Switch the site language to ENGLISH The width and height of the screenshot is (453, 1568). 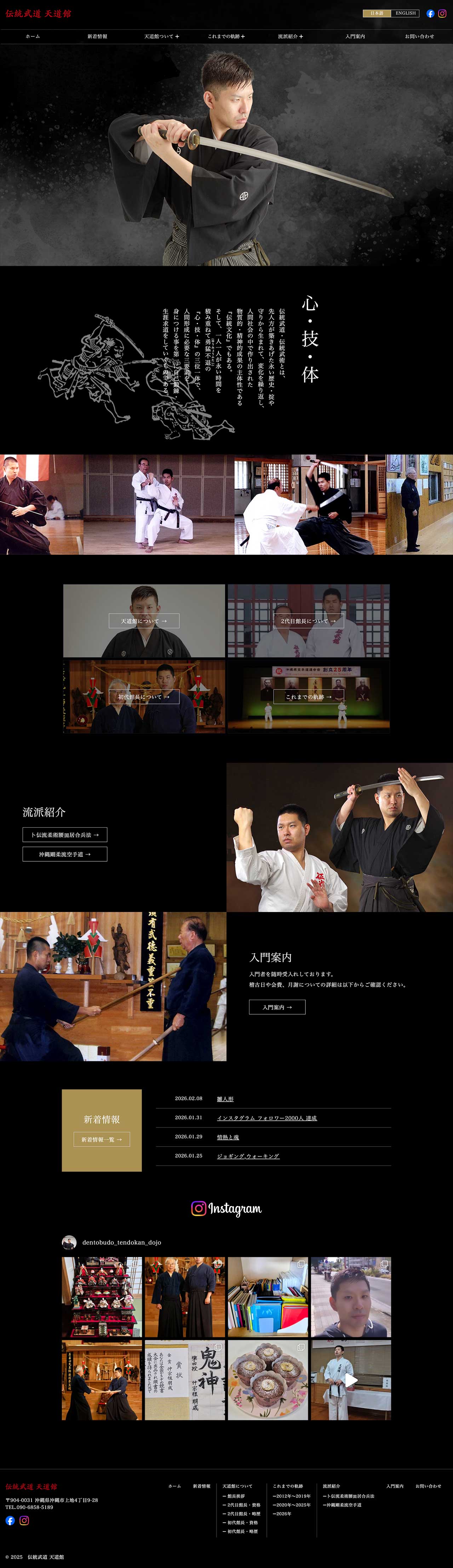(405, 13)
